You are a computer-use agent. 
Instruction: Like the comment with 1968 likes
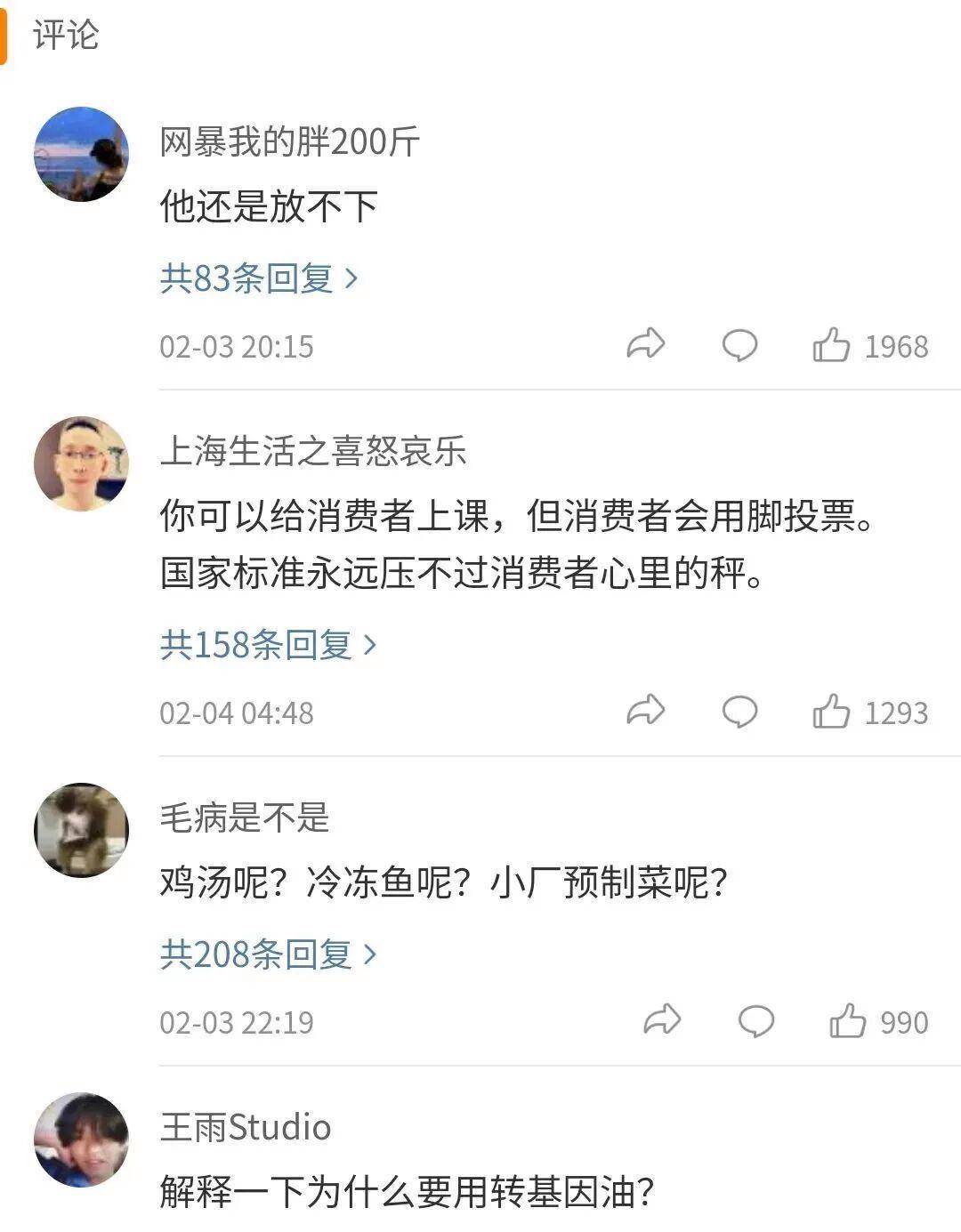pyautogui.click(x=831, y=345)
